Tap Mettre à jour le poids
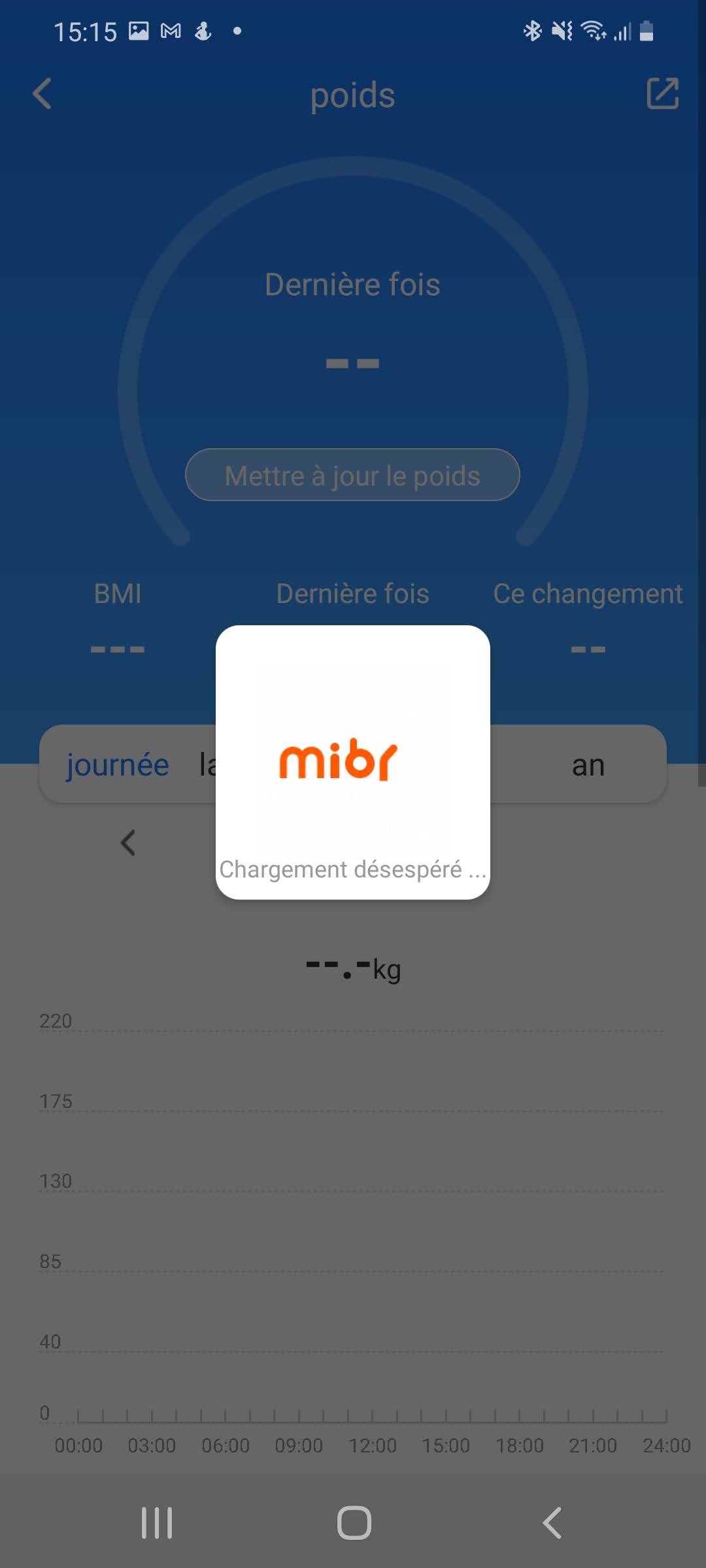Viewport: 706px width, 1568px height. 352,475
